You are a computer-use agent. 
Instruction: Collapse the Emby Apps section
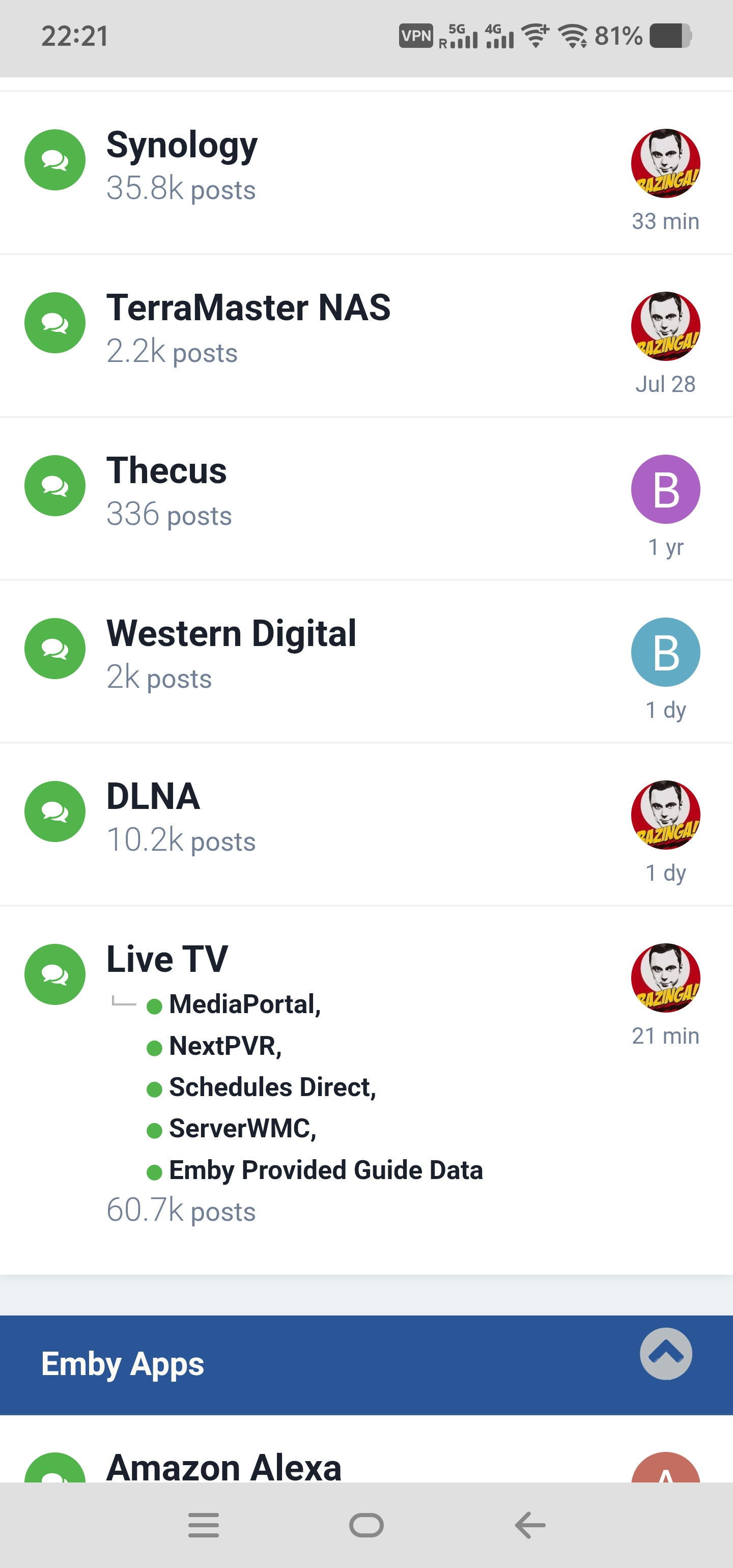click(x=665, y=1354)
